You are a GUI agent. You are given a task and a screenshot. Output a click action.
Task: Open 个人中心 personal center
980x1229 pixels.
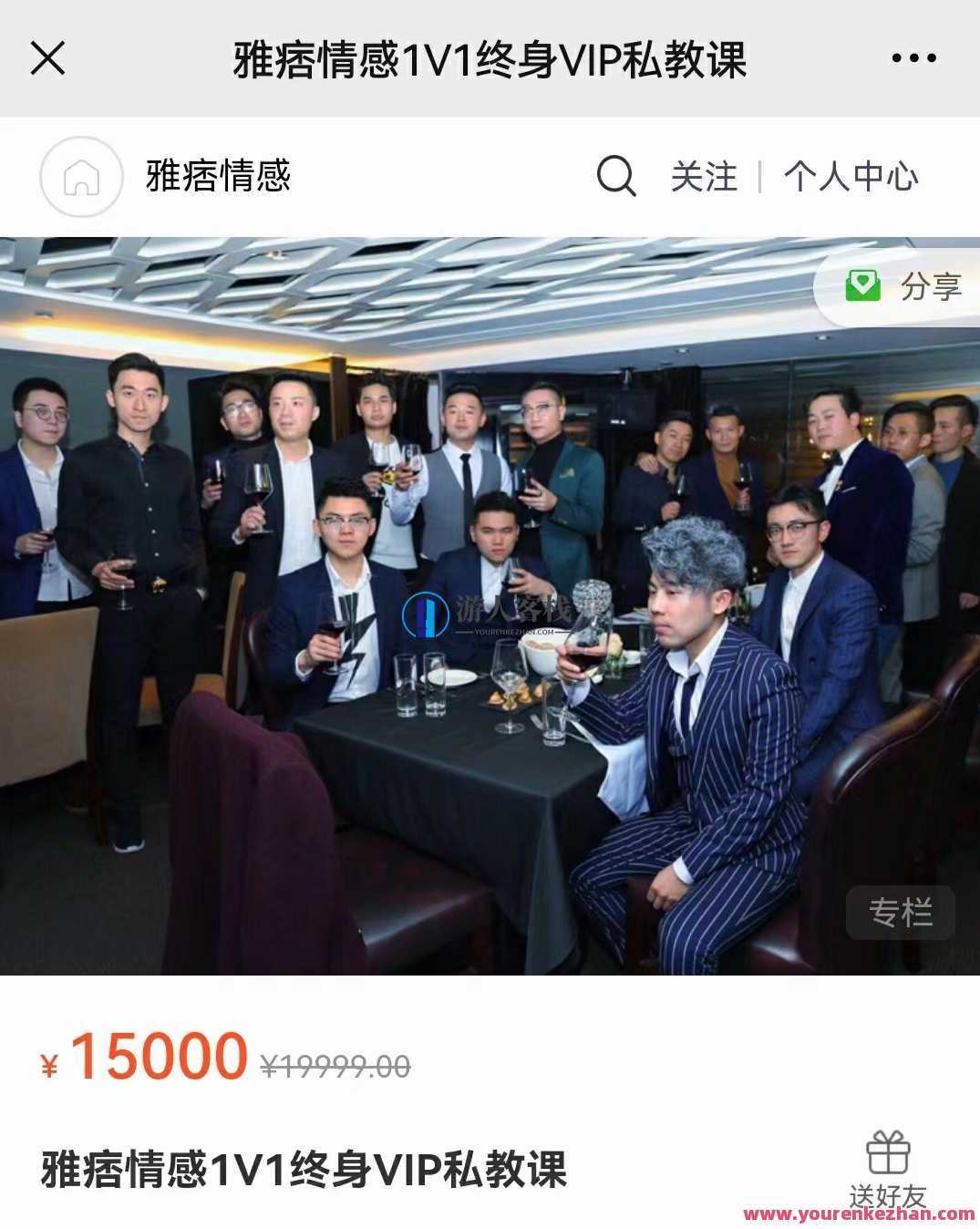(x=851, y=177)
